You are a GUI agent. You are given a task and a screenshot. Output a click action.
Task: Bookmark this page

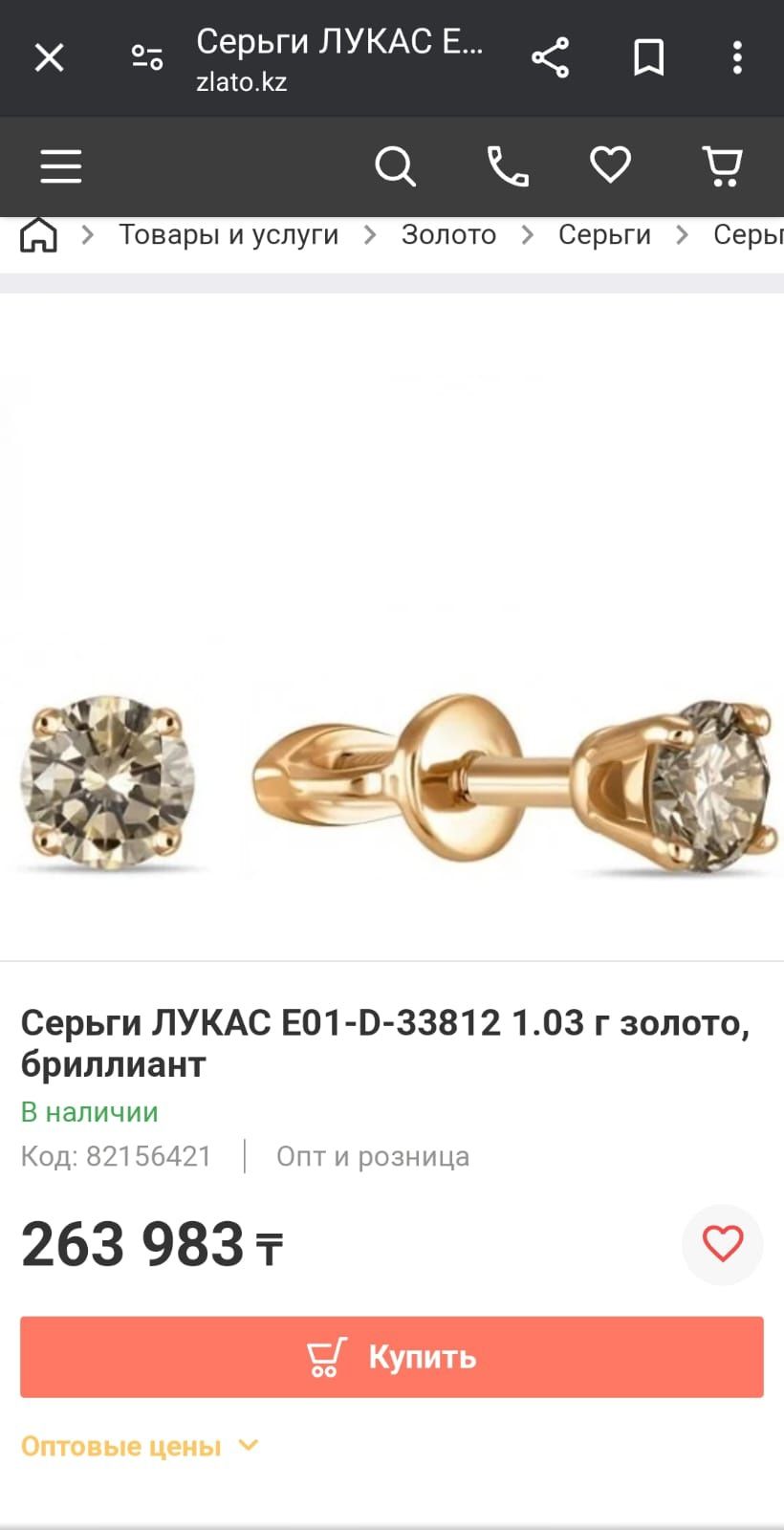pos(648,58)
